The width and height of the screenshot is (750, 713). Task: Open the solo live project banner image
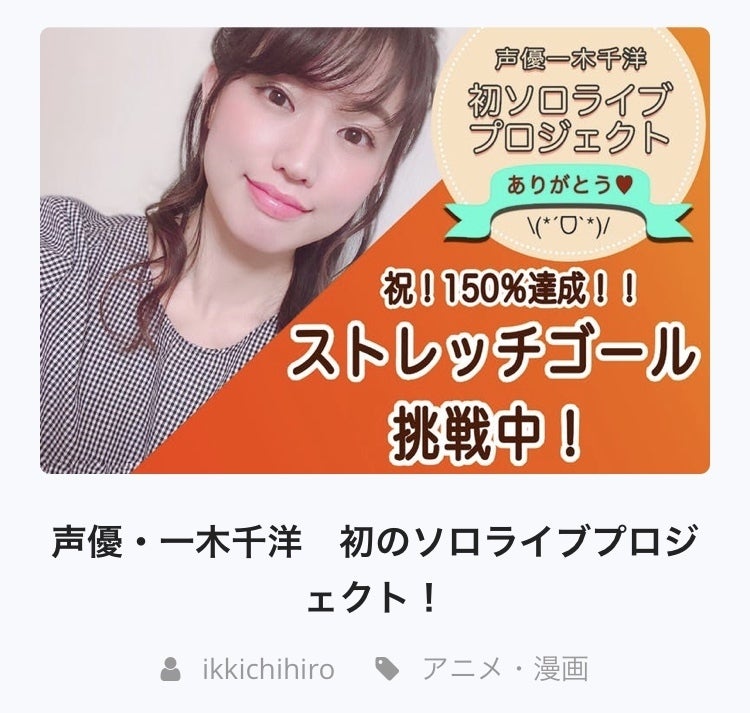(x=374, y=250)
